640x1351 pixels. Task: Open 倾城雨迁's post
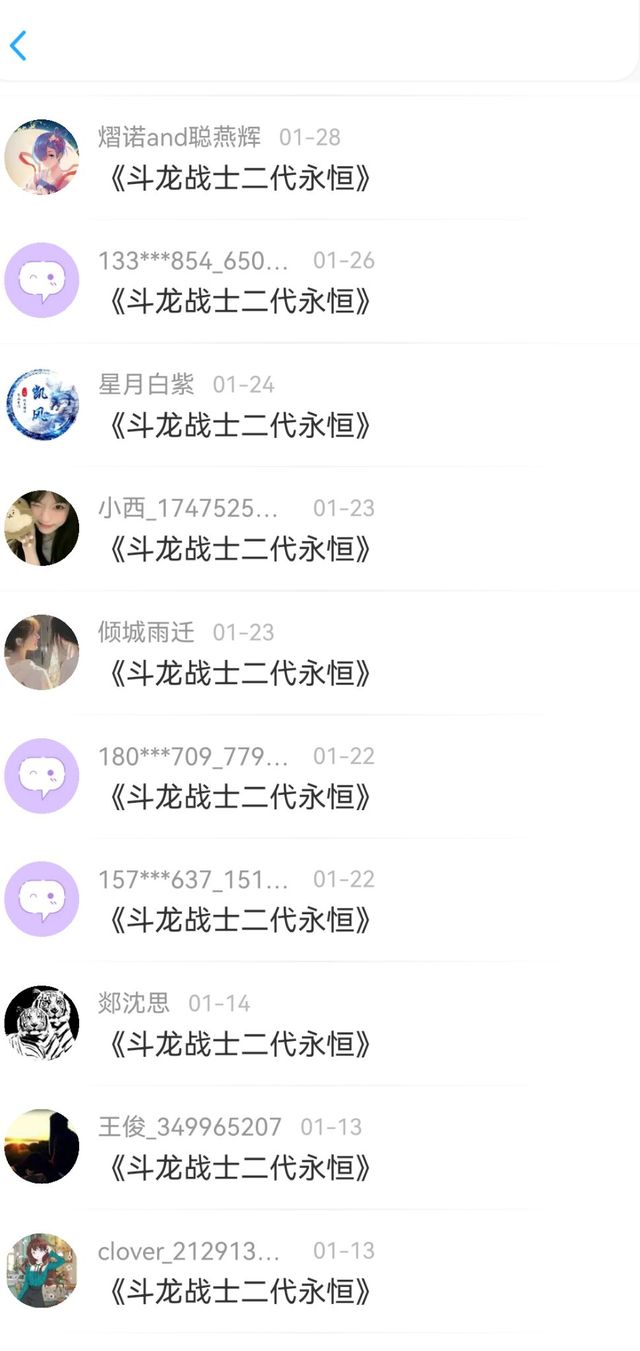click(320, 653)
